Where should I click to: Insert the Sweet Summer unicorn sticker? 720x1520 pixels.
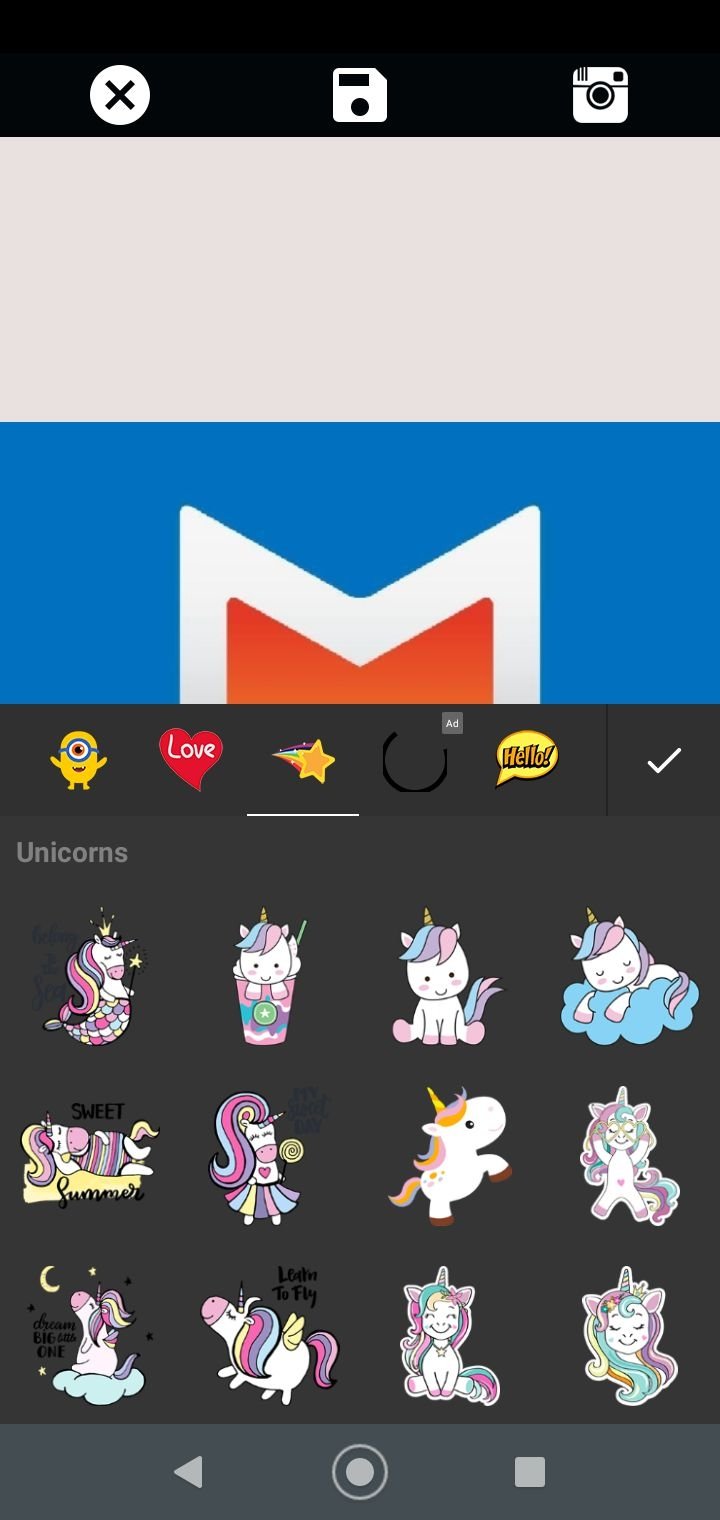pos(90,1157)
